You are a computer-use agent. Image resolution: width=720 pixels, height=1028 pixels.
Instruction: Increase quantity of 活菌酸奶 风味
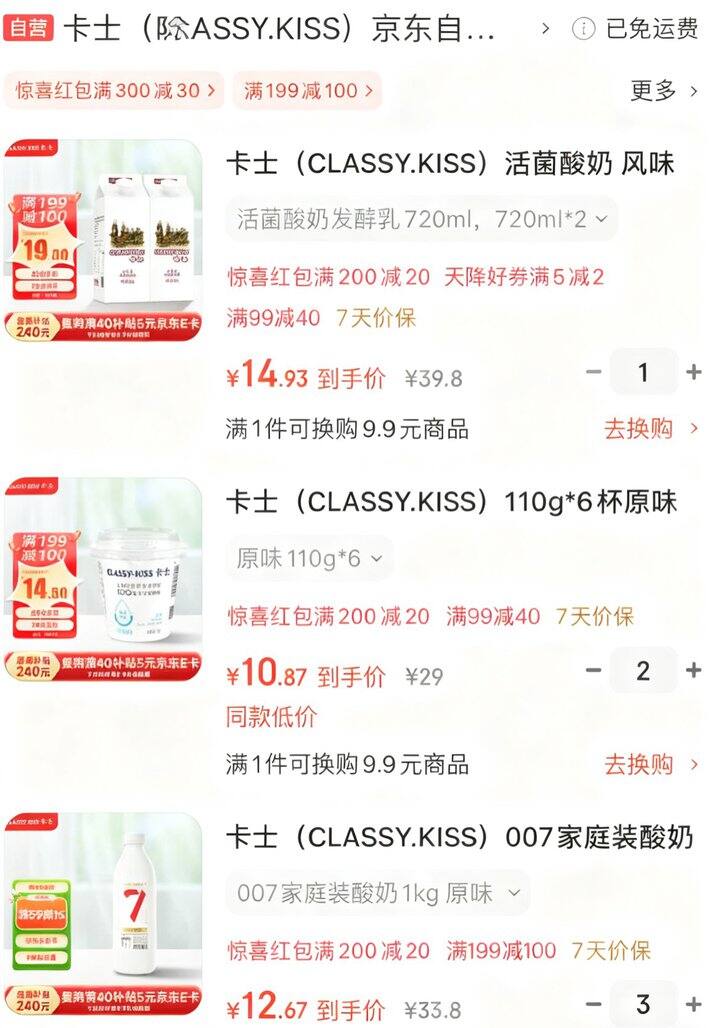[694, 373]
